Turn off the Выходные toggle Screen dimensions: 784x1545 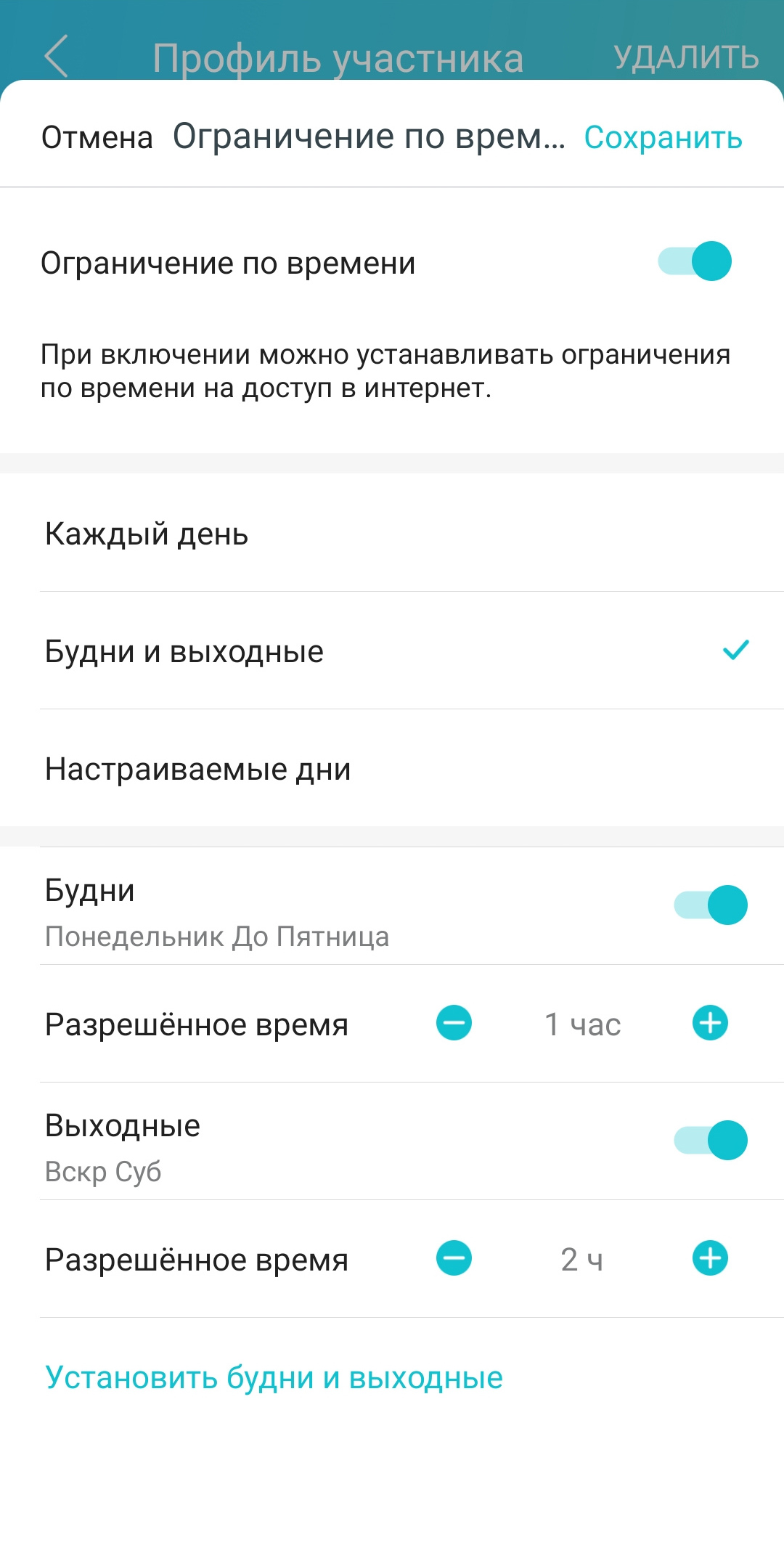711,1141
